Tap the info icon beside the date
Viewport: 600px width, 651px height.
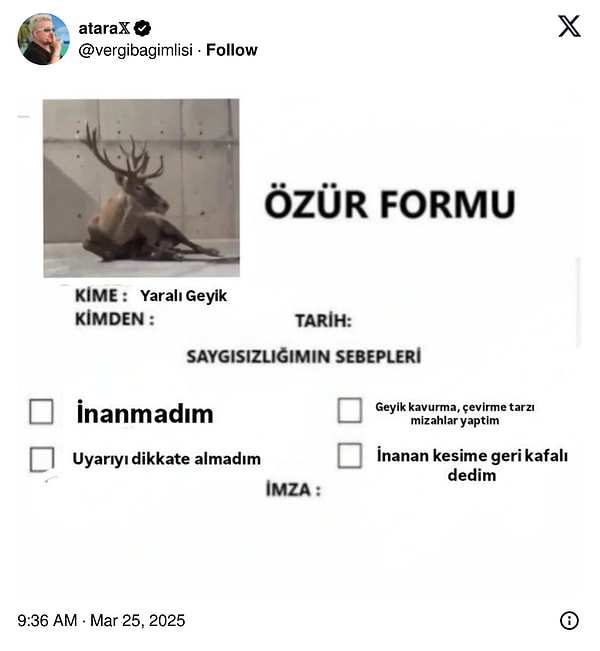coord(569,621)
